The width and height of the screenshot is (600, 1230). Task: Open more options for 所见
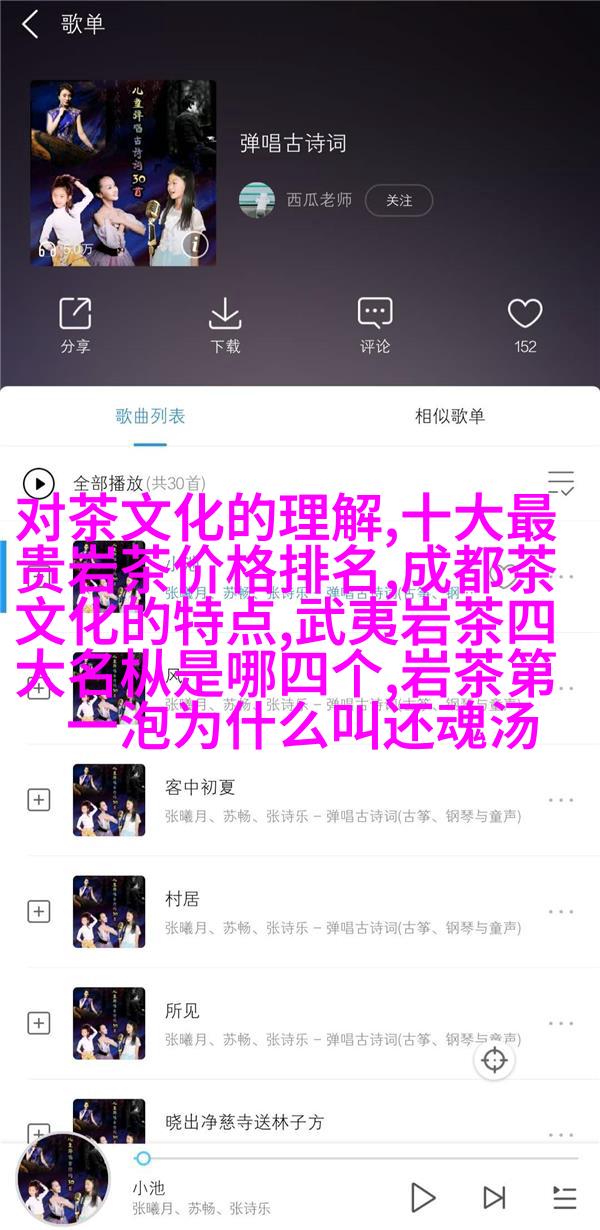561,1023
